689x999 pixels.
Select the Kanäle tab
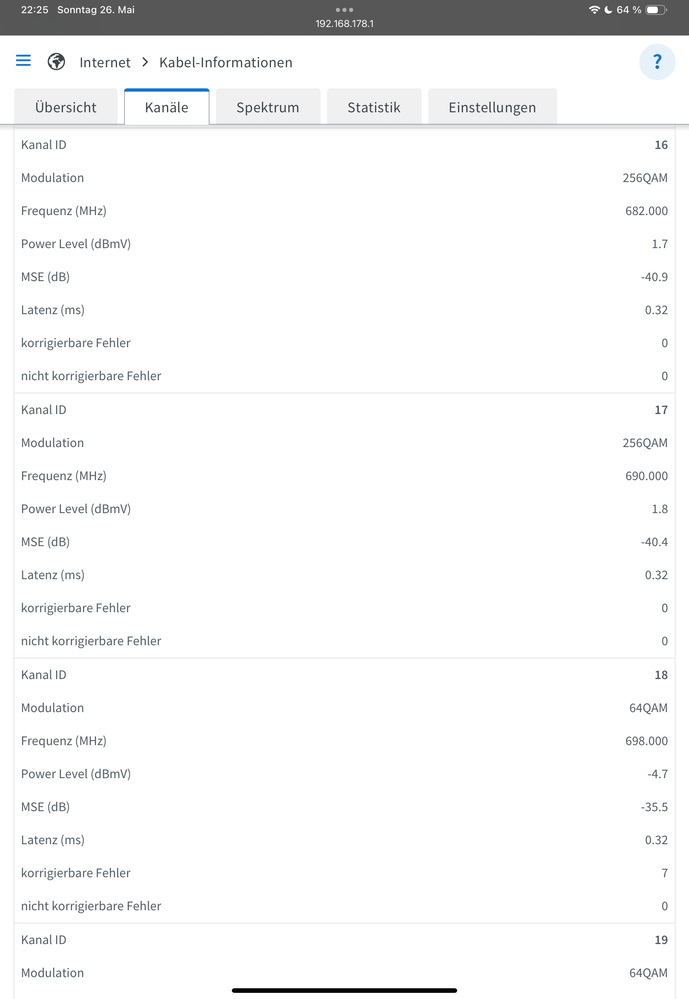coord(166,107)
